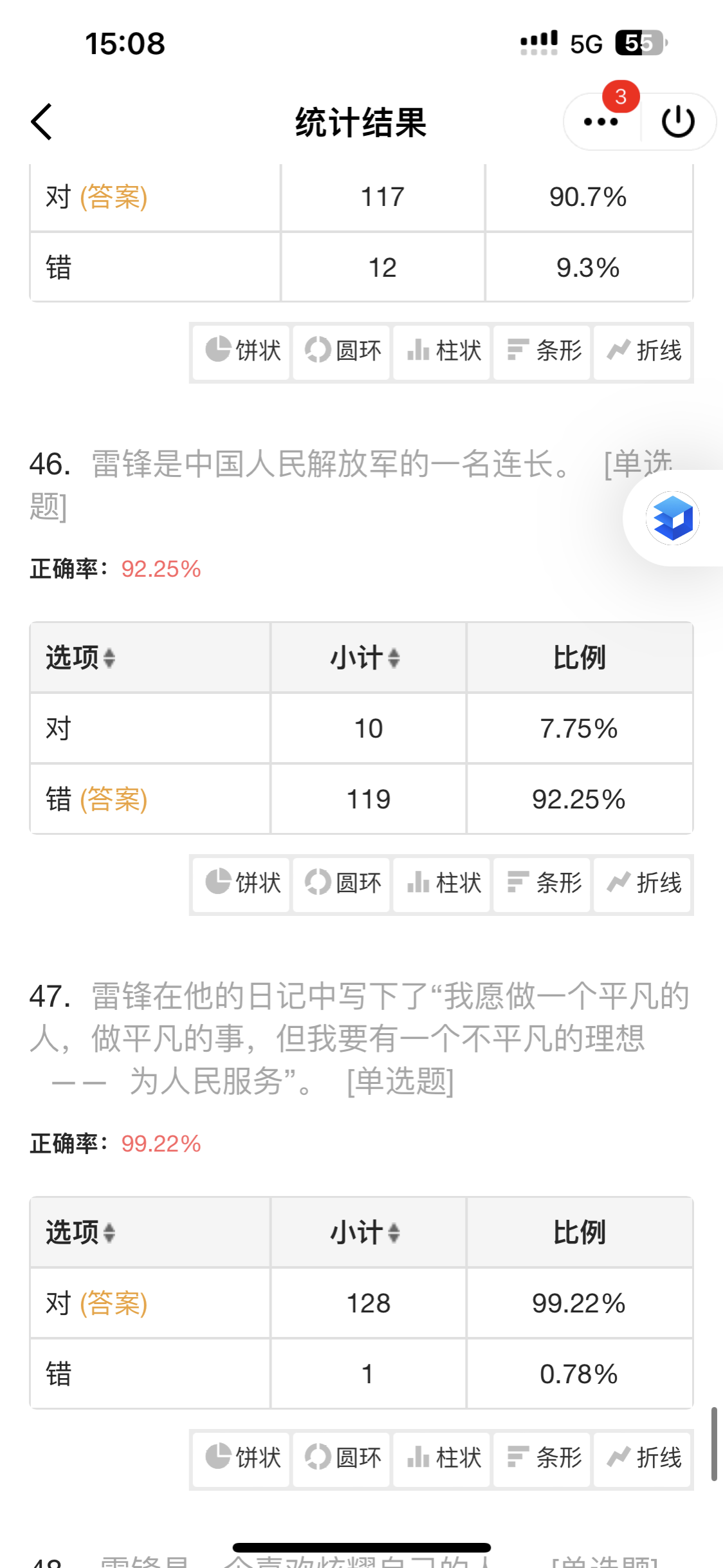Select 折线 chart under the 117/12 result table
Screen dimensions: 723x1568
[643, 351]
